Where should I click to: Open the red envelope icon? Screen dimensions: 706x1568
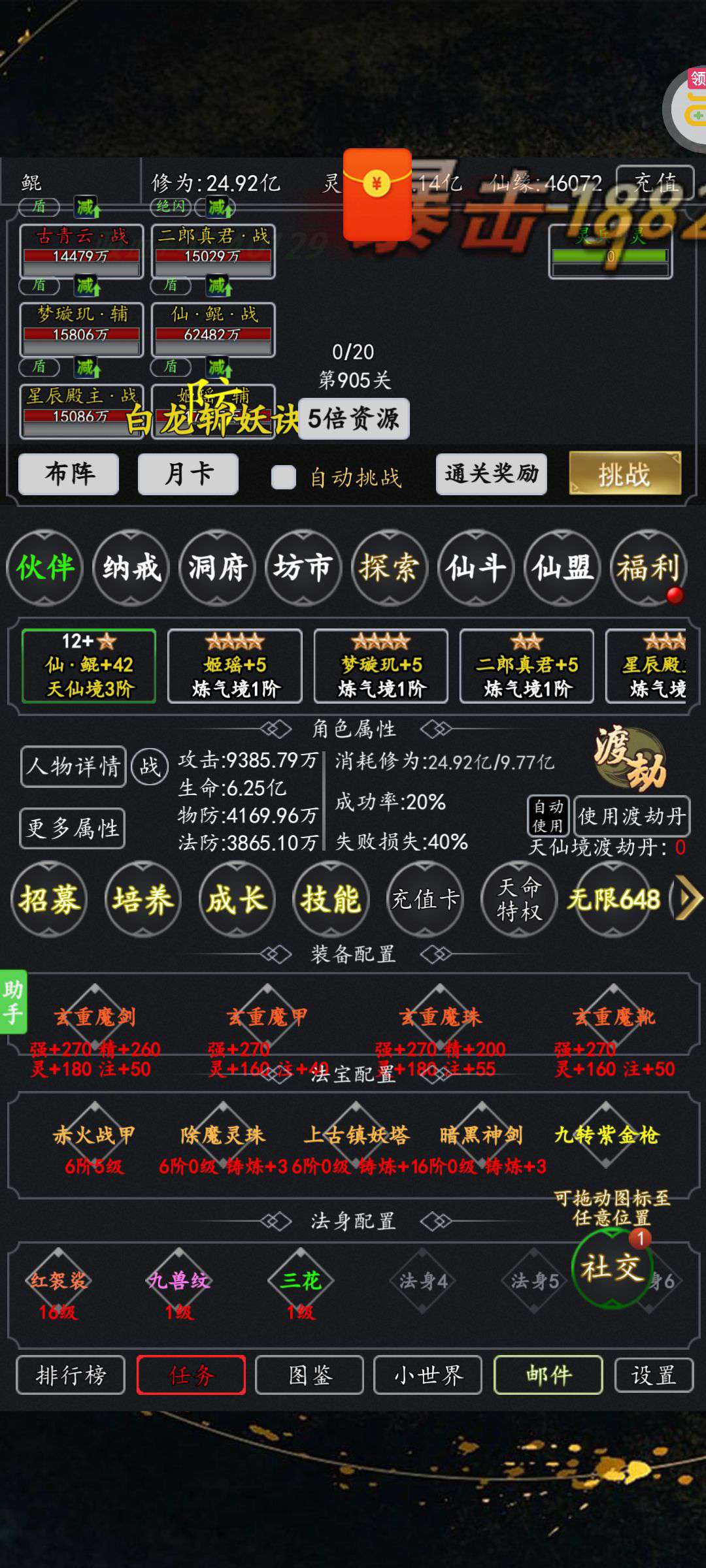(x=377, y=195)
